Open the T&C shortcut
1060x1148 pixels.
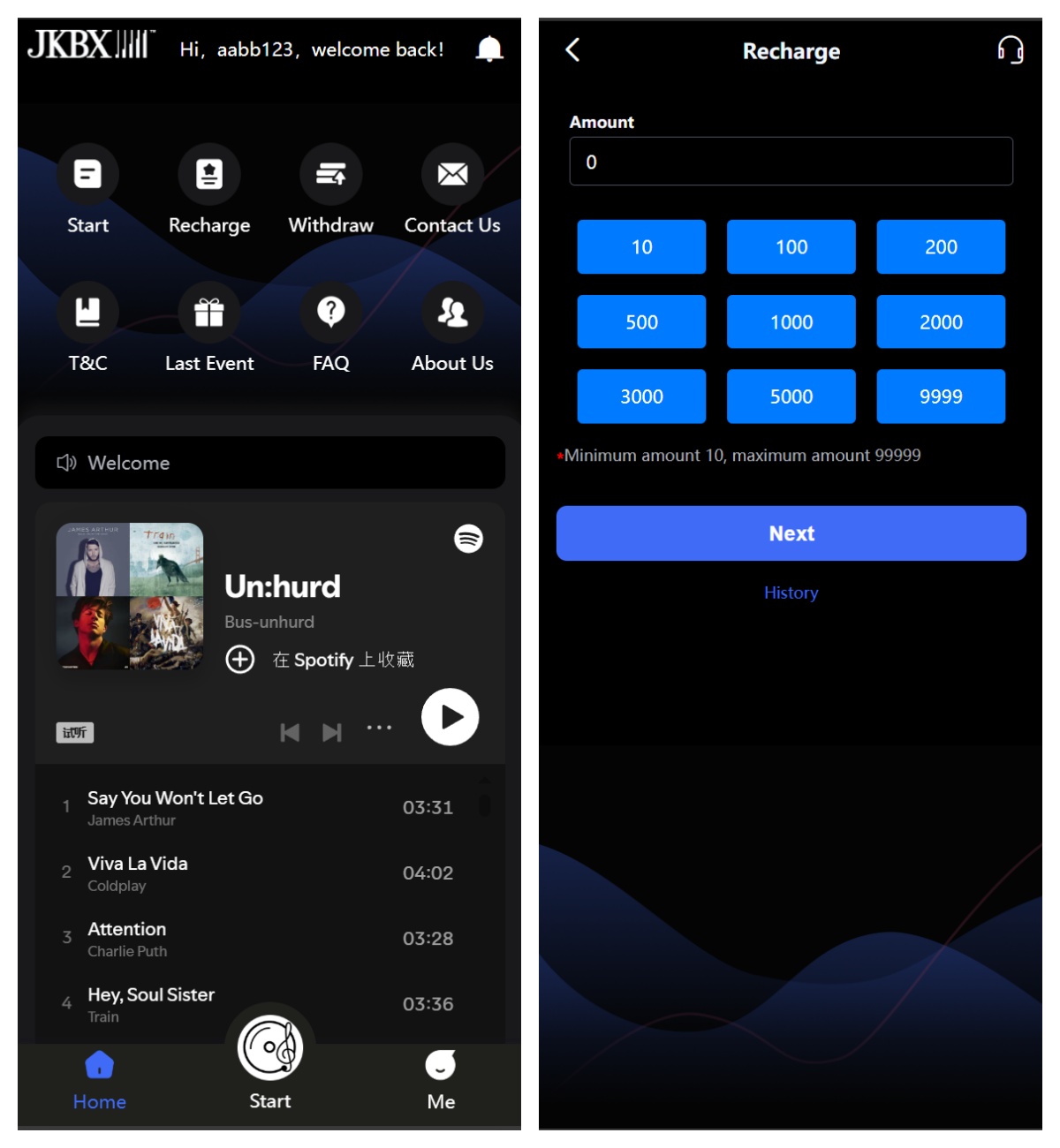click(x=87, y=313)
